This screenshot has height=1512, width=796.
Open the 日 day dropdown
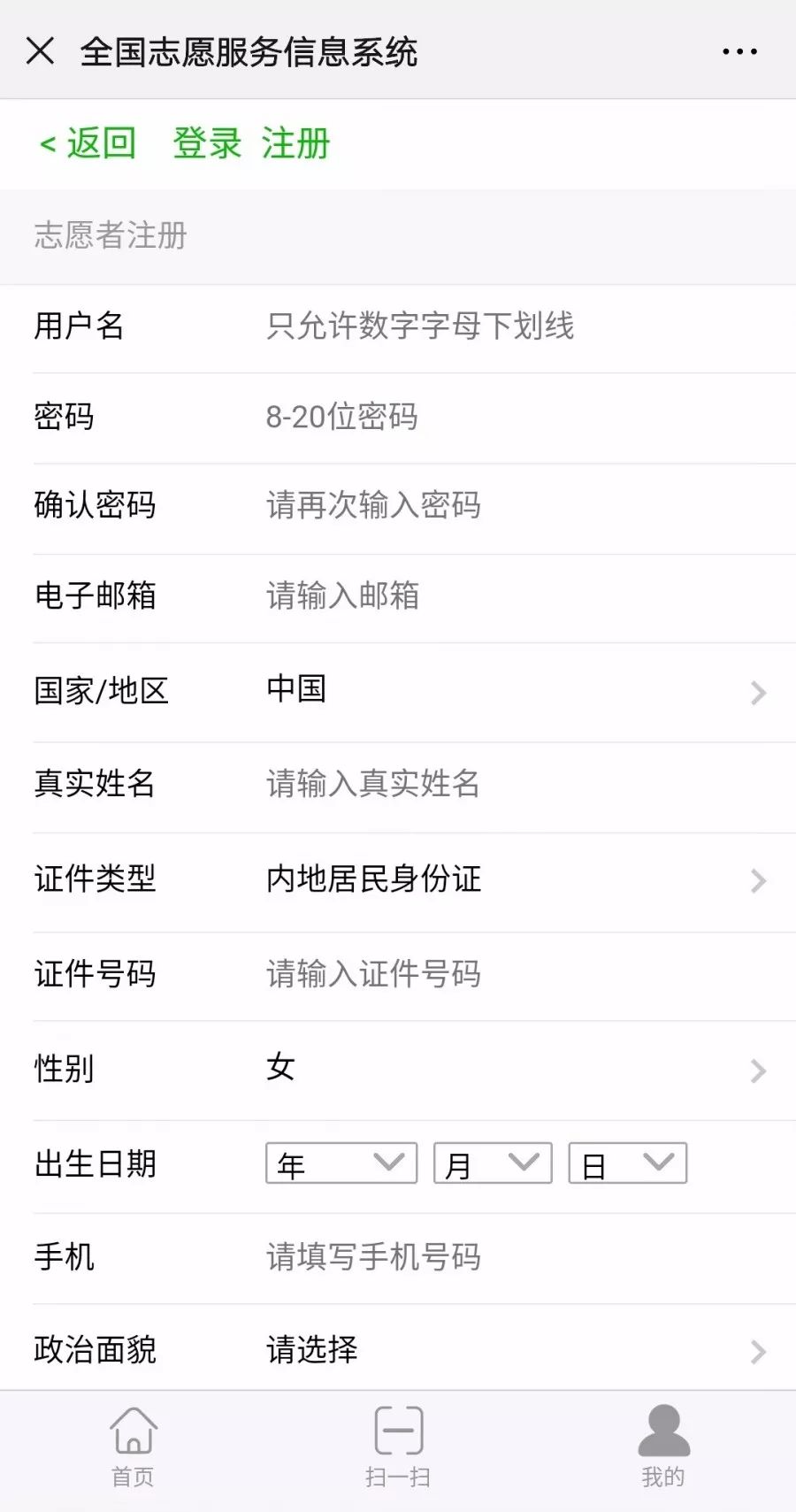click(x=627, y=1163)
